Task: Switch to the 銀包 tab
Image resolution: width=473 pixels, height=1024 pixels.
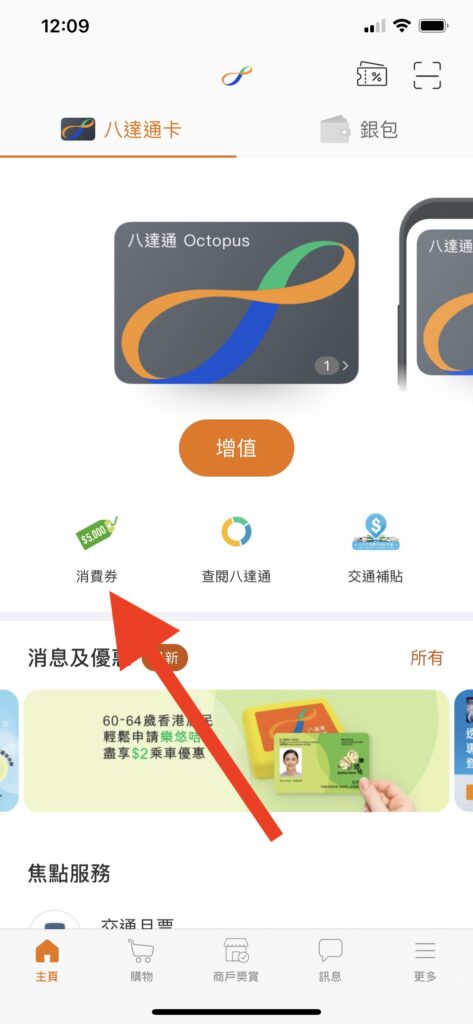Action: click(358, 129)
